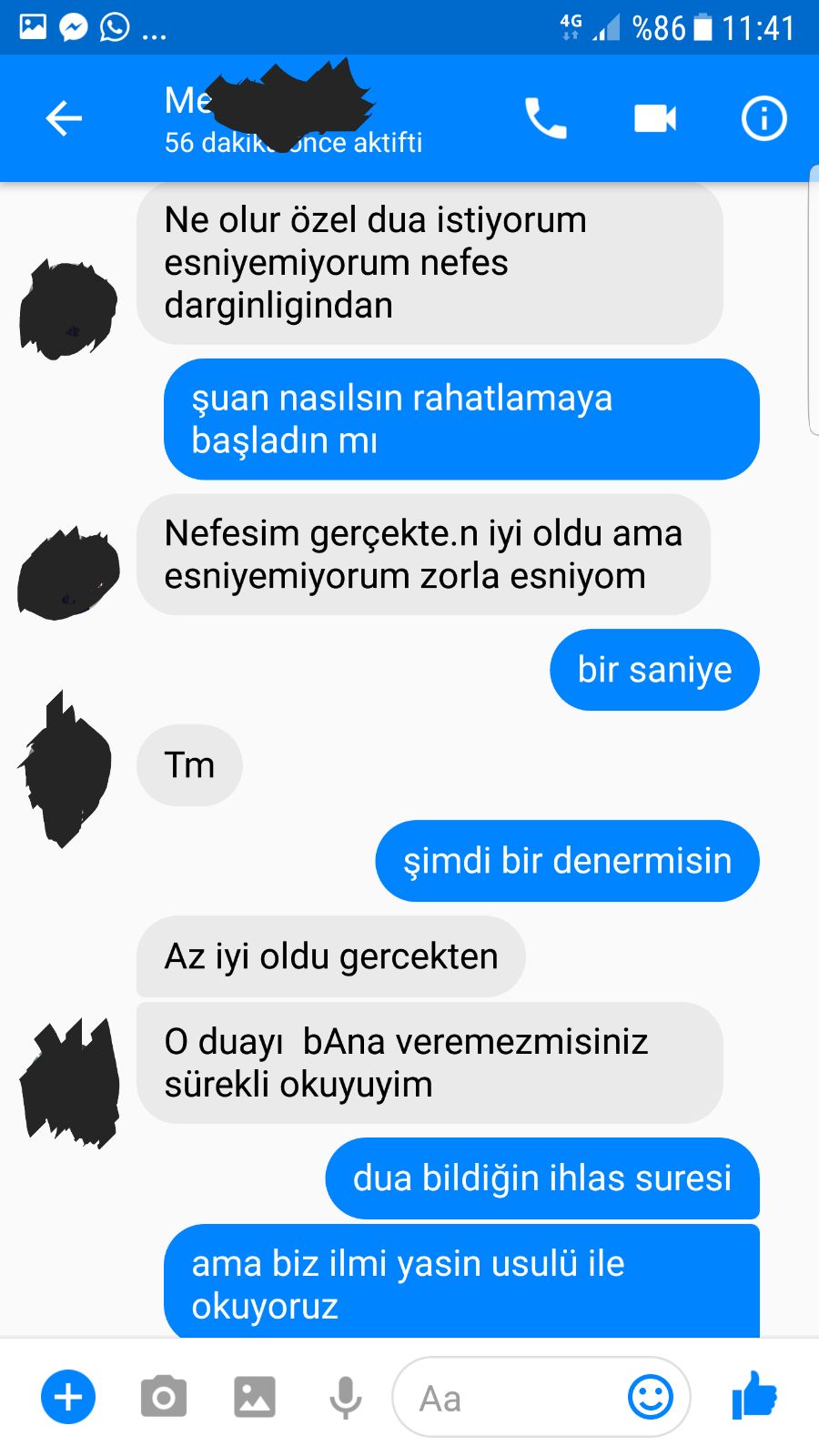Go back with the arrow icon
Viewport: 819px width, 1456px height.
(x=64, y=118)
